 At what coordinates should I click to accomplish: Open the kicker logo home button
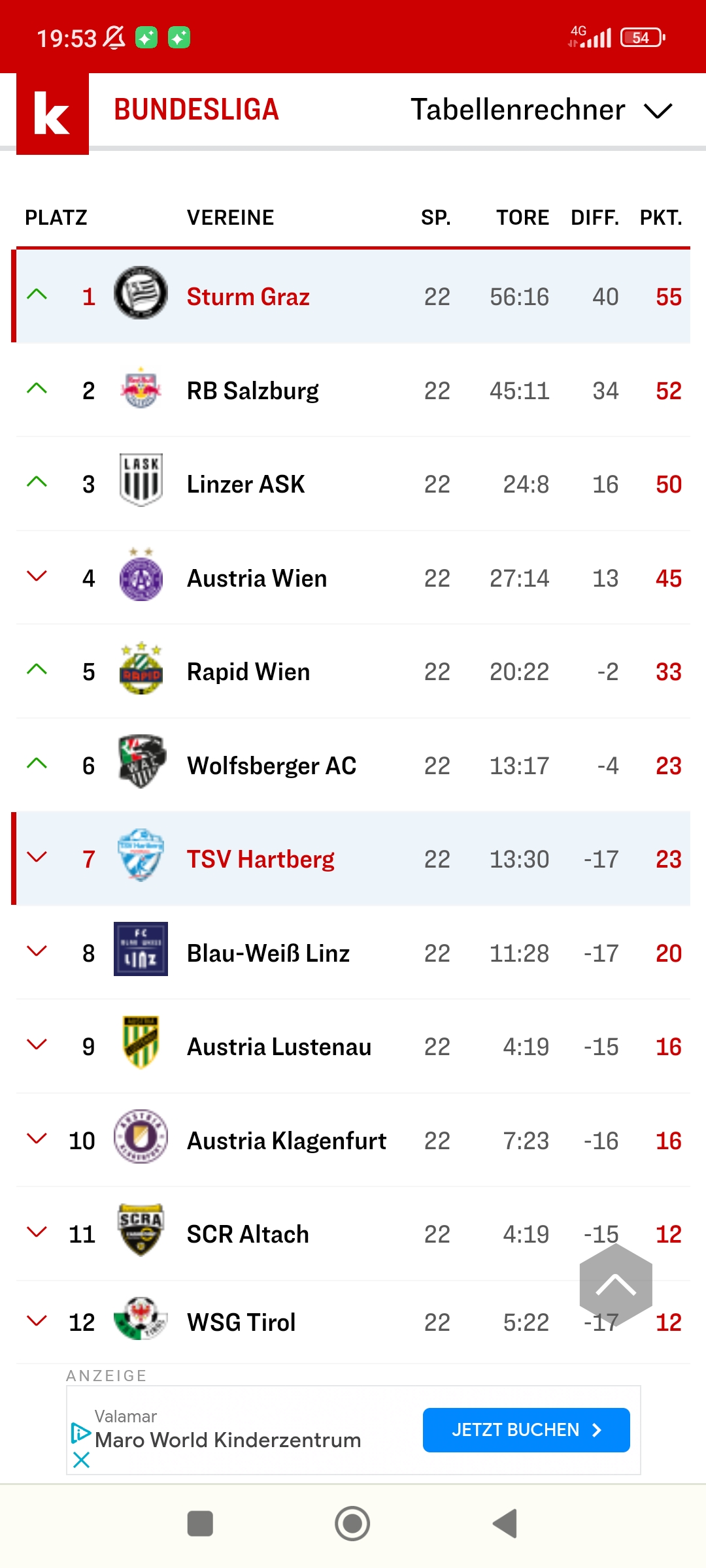(52, 114)
